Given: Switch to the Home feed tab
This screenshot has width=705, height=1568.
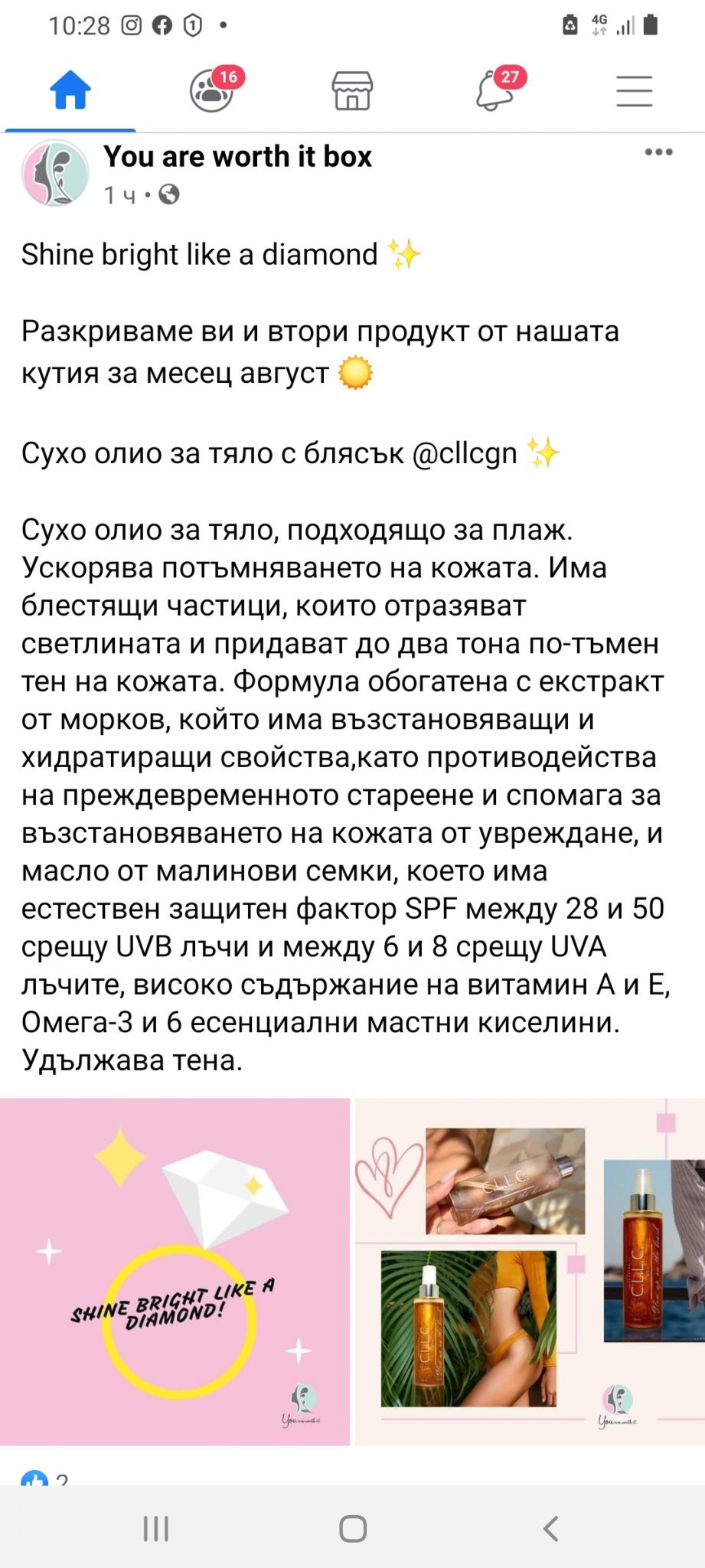Looking at the screenshot, I should [x=70, y=91].
